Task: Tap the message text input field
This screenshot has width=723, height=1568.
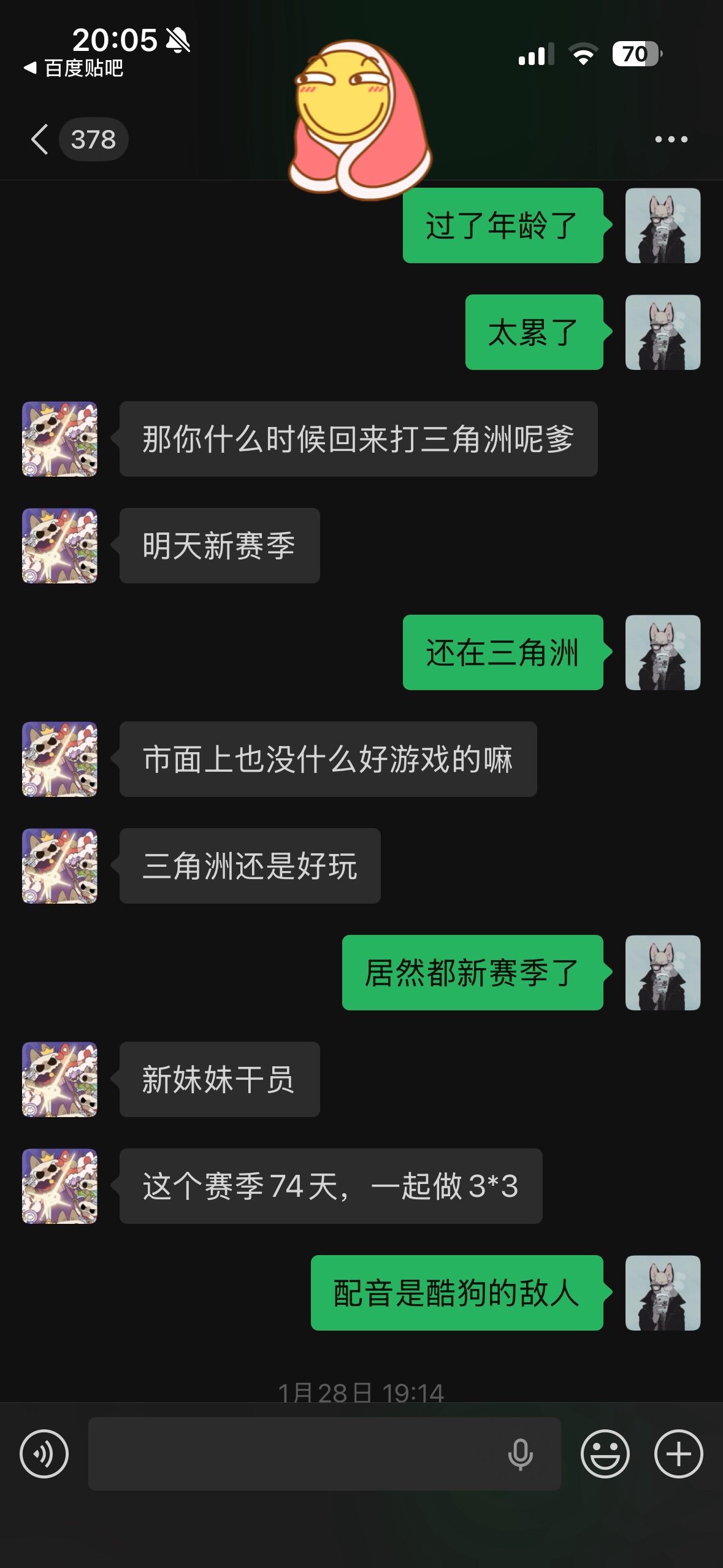Action: [294, 1453]
